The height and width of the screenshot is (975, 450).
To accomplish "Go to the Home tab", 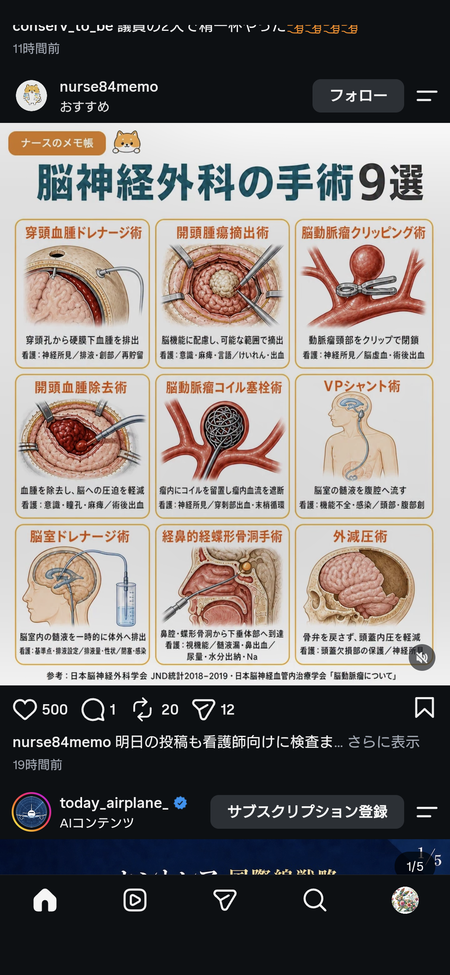I will 45,900.
